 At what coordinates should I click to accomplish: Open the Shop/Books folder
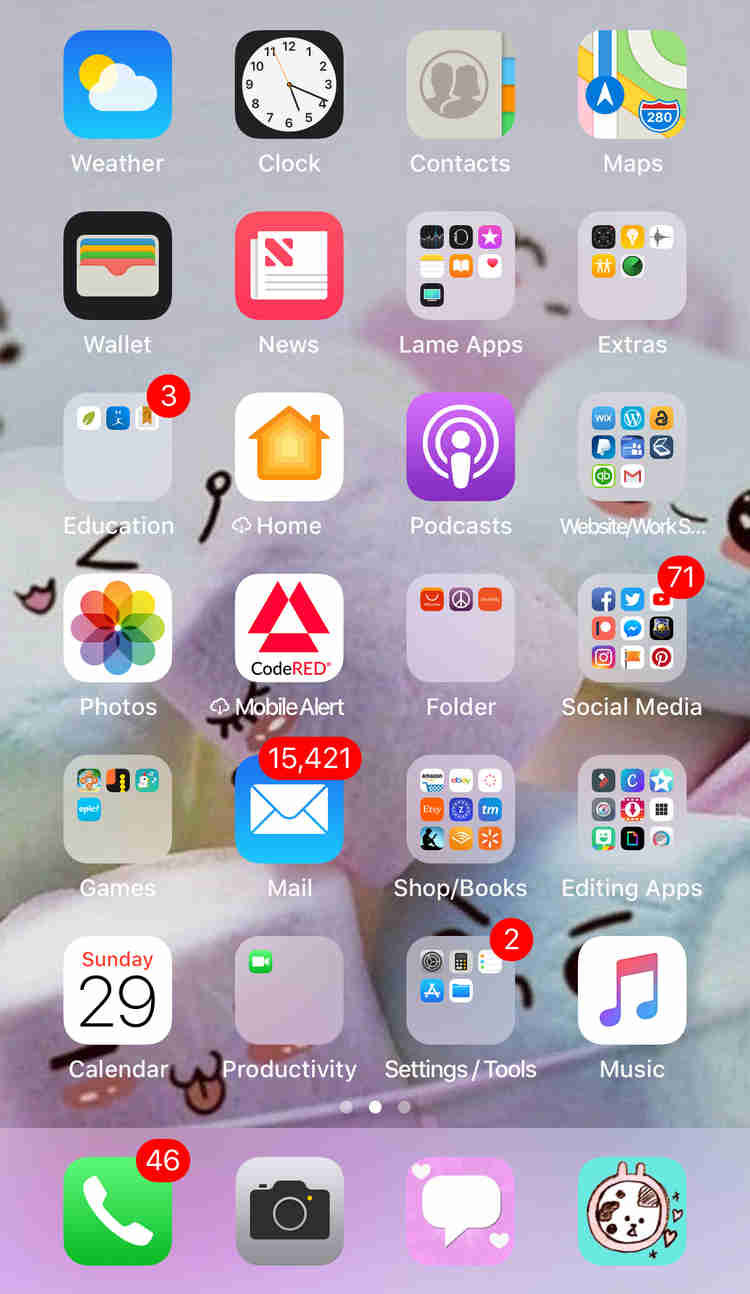pyautogui.click(x=460, y=809)
